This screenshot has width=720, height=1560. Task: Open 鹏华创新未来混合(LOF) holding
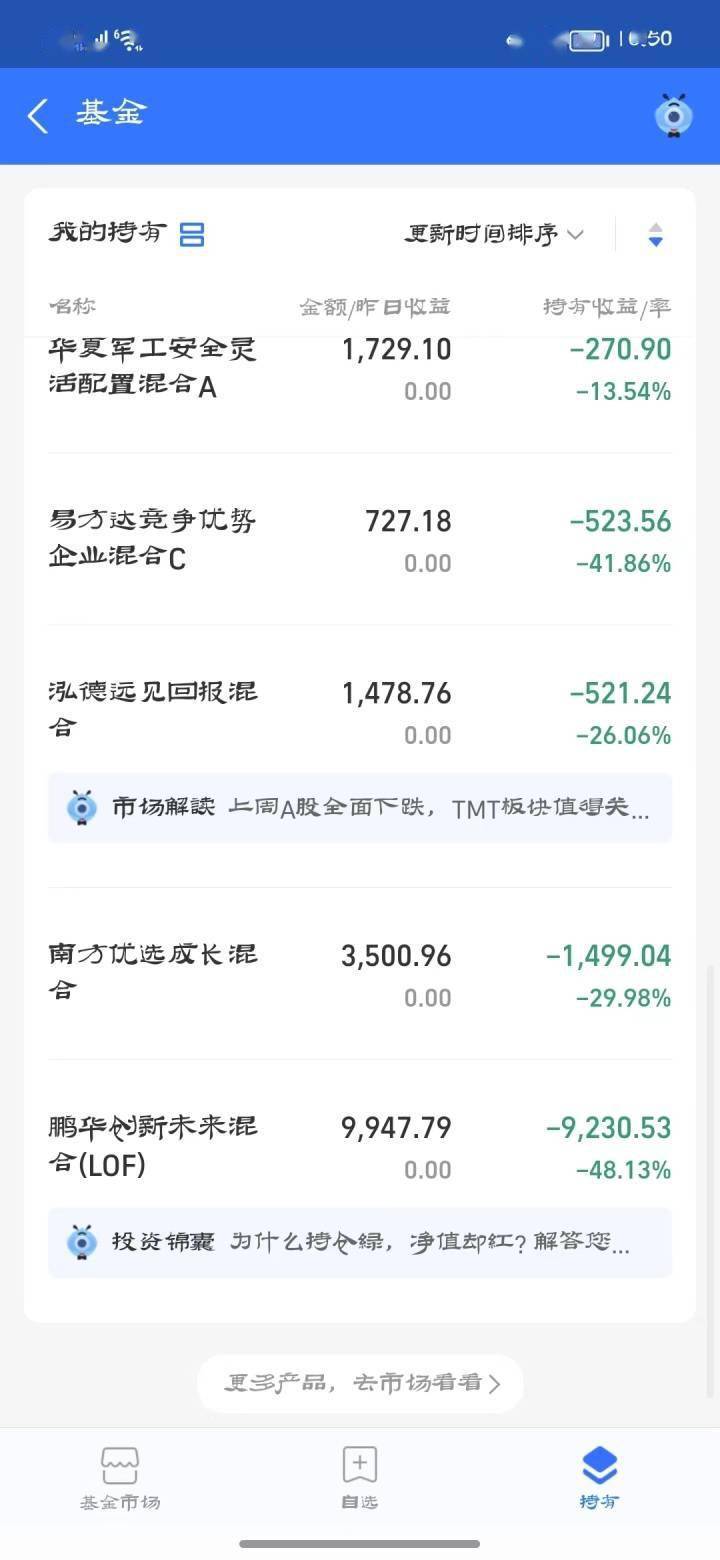tap(360, 1147)
